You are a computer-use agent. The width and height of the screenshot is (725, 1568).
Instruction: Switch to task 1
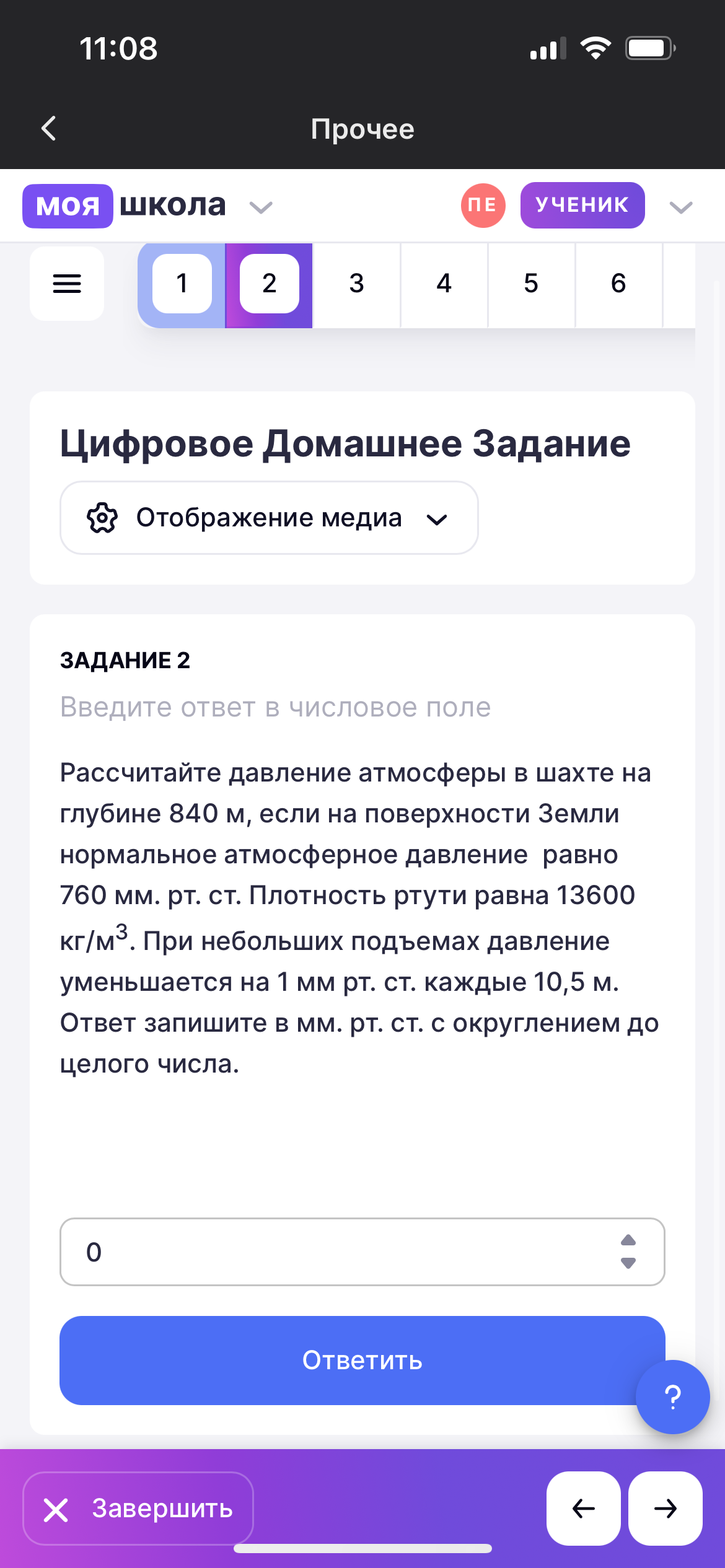tap(182, 284)
